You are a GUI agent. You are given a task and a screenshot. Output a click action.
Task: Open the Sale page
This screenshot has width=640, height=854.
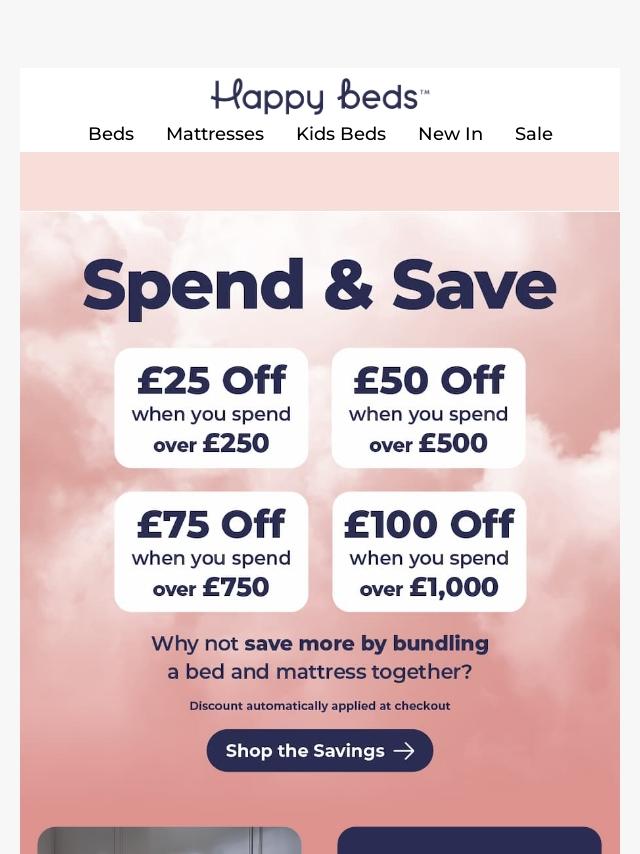[534, 134]
